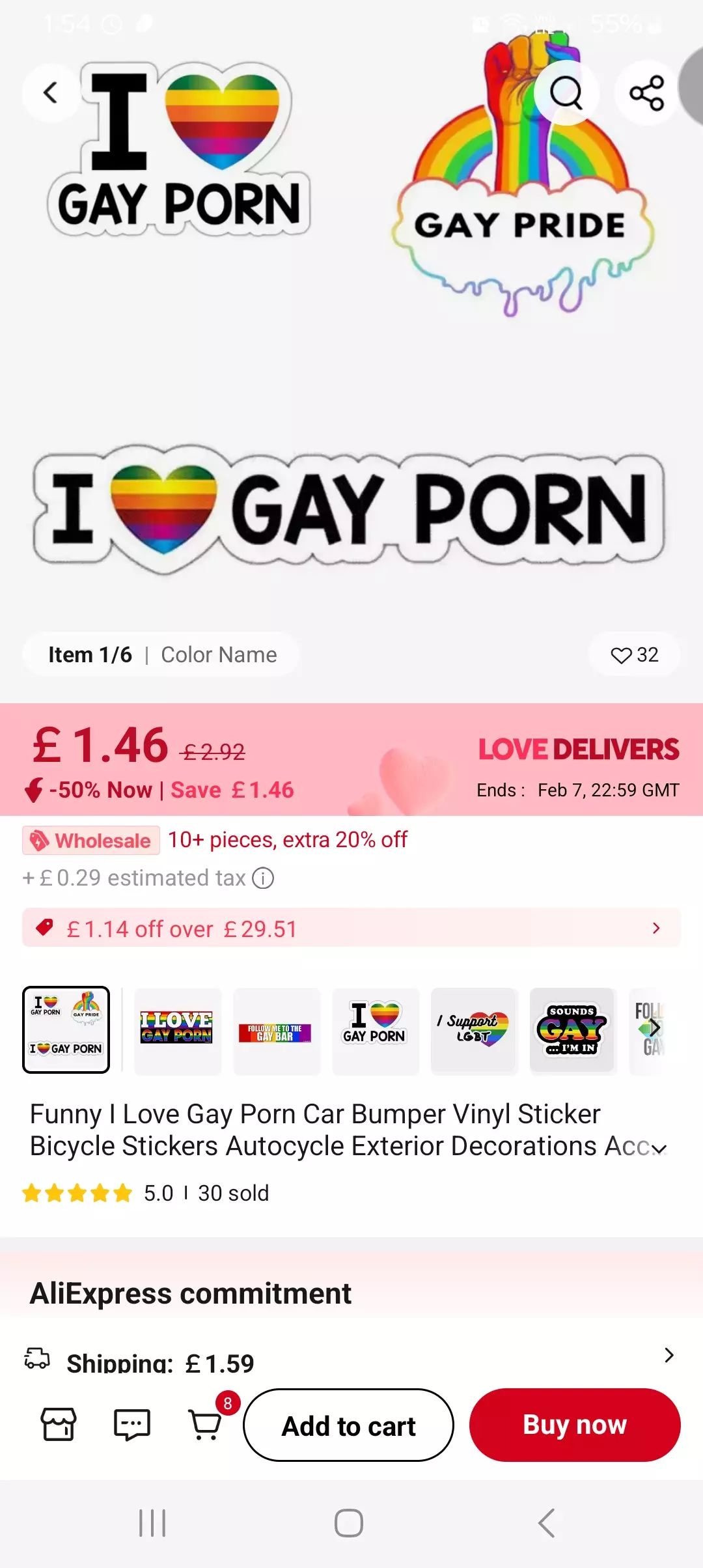This screenshot has height=1568, width=703.
Task: Select the Sounds Gay I'm In variant
Action: pyautogui.click(x=573, y=1029)
